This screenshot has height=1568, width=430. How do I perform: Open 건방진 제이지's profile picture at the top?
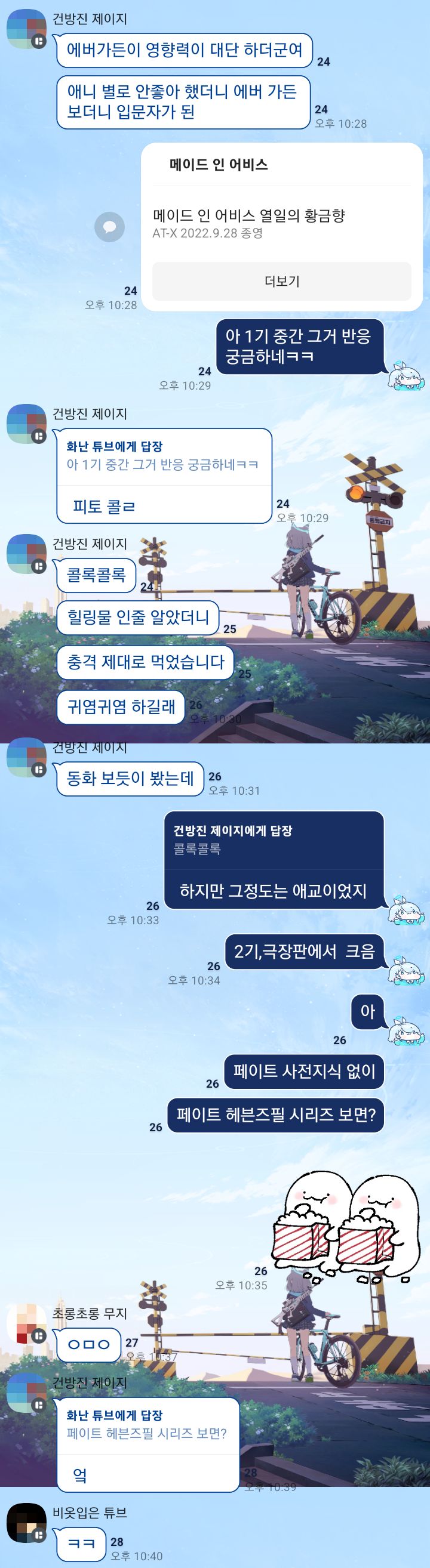(x=26, y=29)
